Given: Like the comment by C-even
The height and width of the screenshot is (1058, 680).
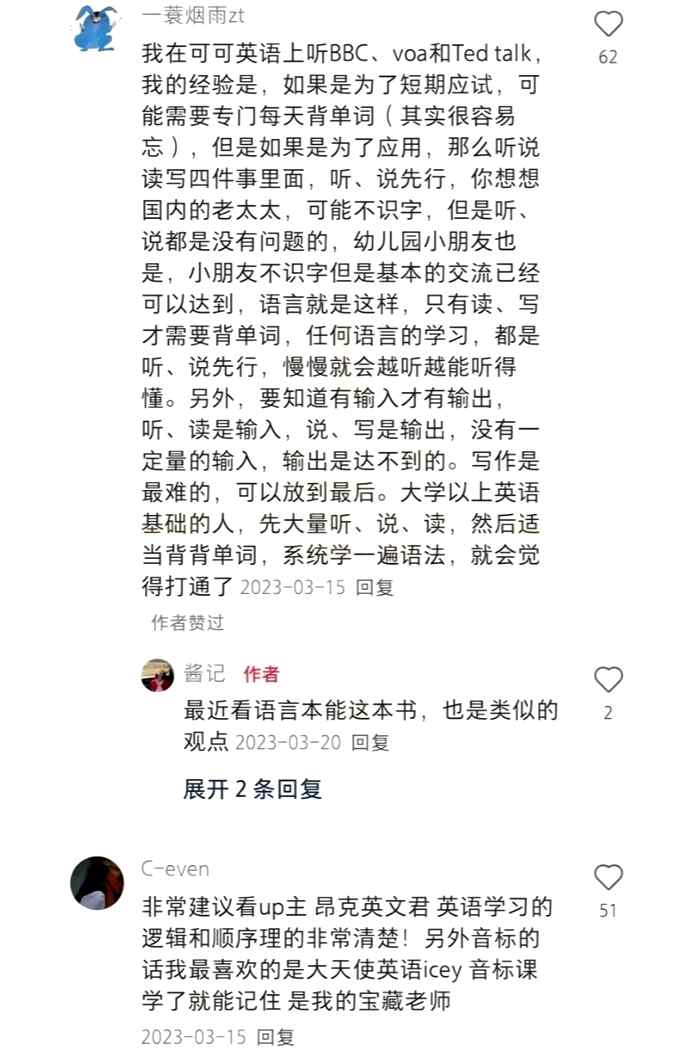Looking at the screenshot, I should (x=608, y=878).
